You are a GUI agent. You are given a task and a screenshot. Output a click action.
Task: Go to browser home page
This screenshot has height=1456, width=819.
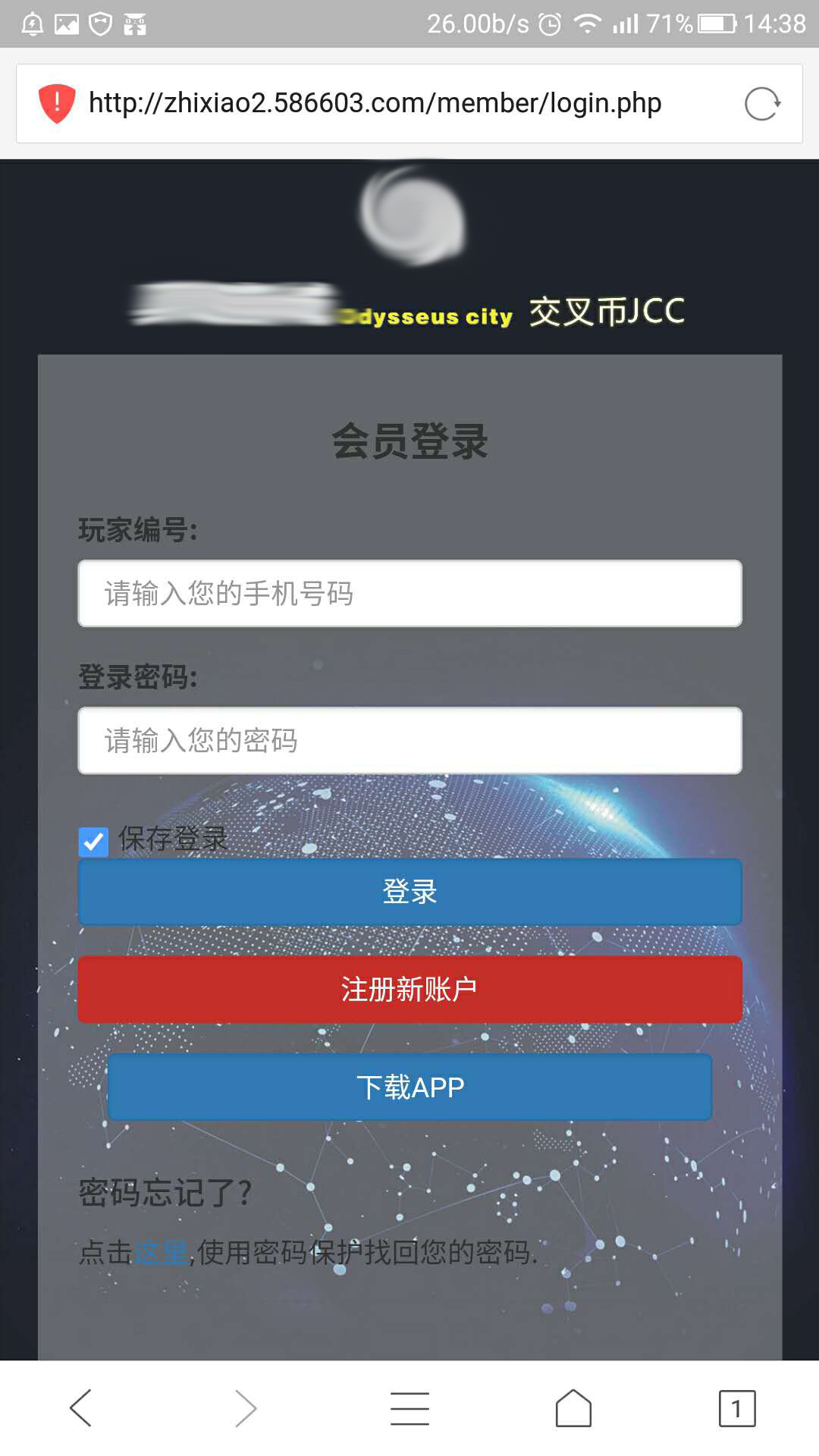573,1408
